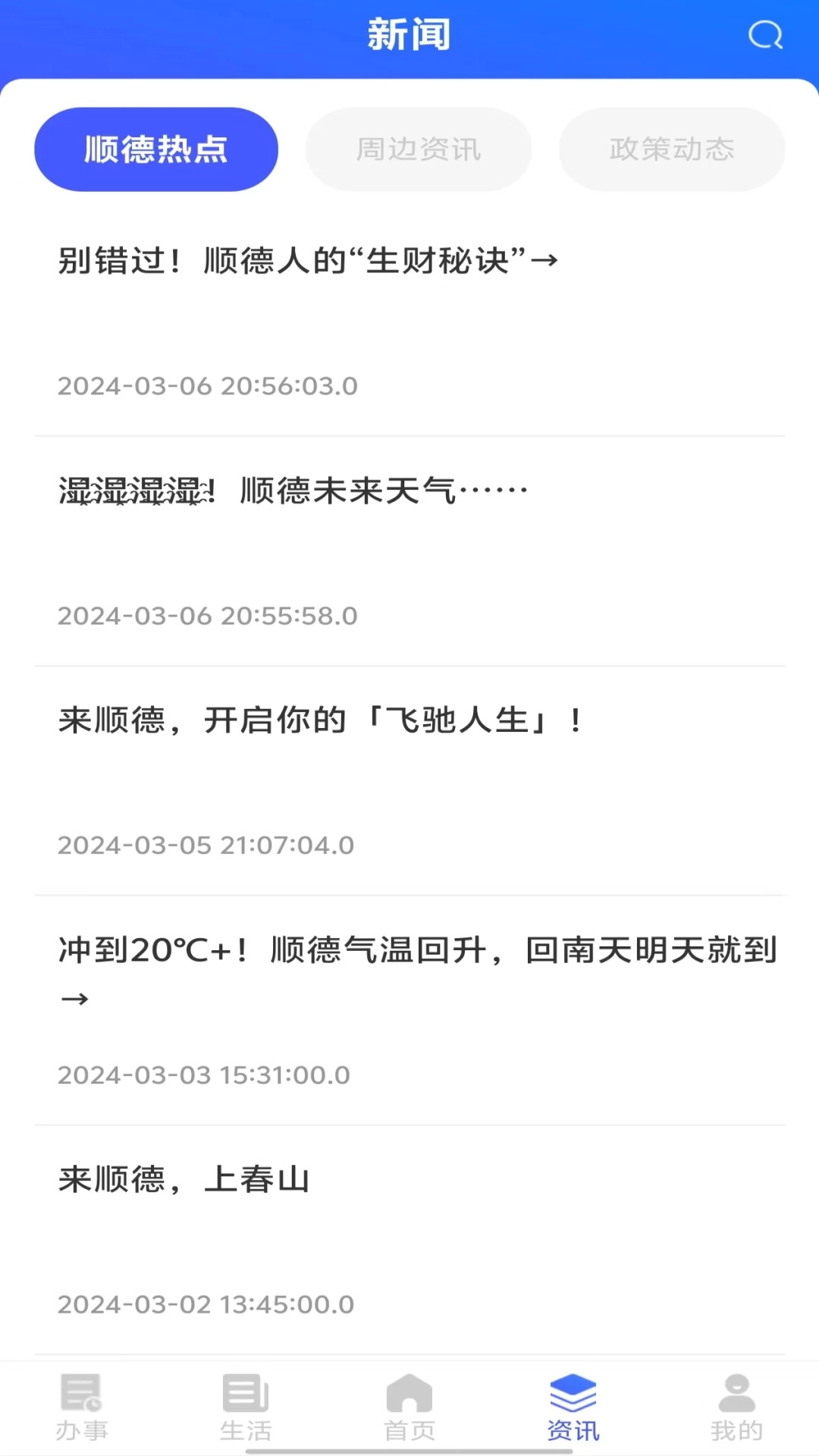
Task: Select the 顺德热点 category pill
Action: tap(155, 149)
